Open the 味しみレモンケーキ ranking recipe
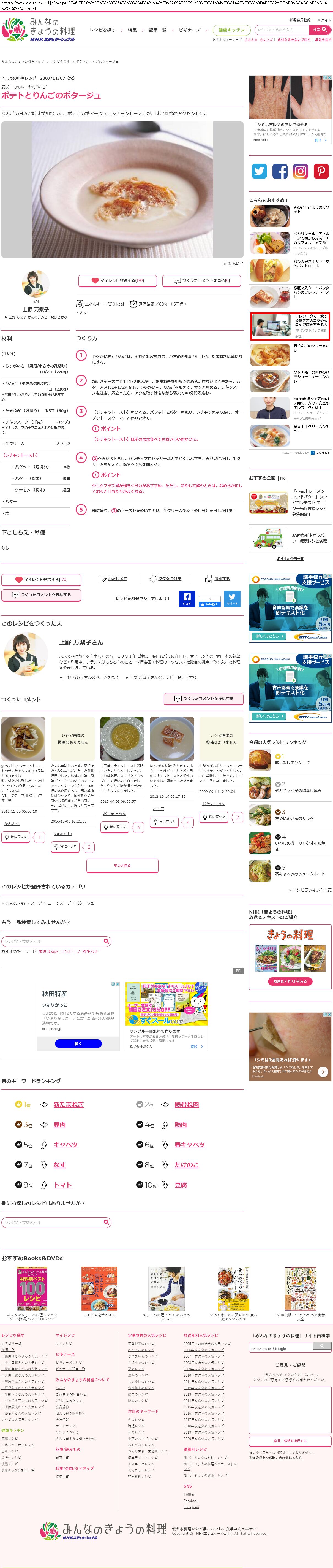 click(292, 762)
